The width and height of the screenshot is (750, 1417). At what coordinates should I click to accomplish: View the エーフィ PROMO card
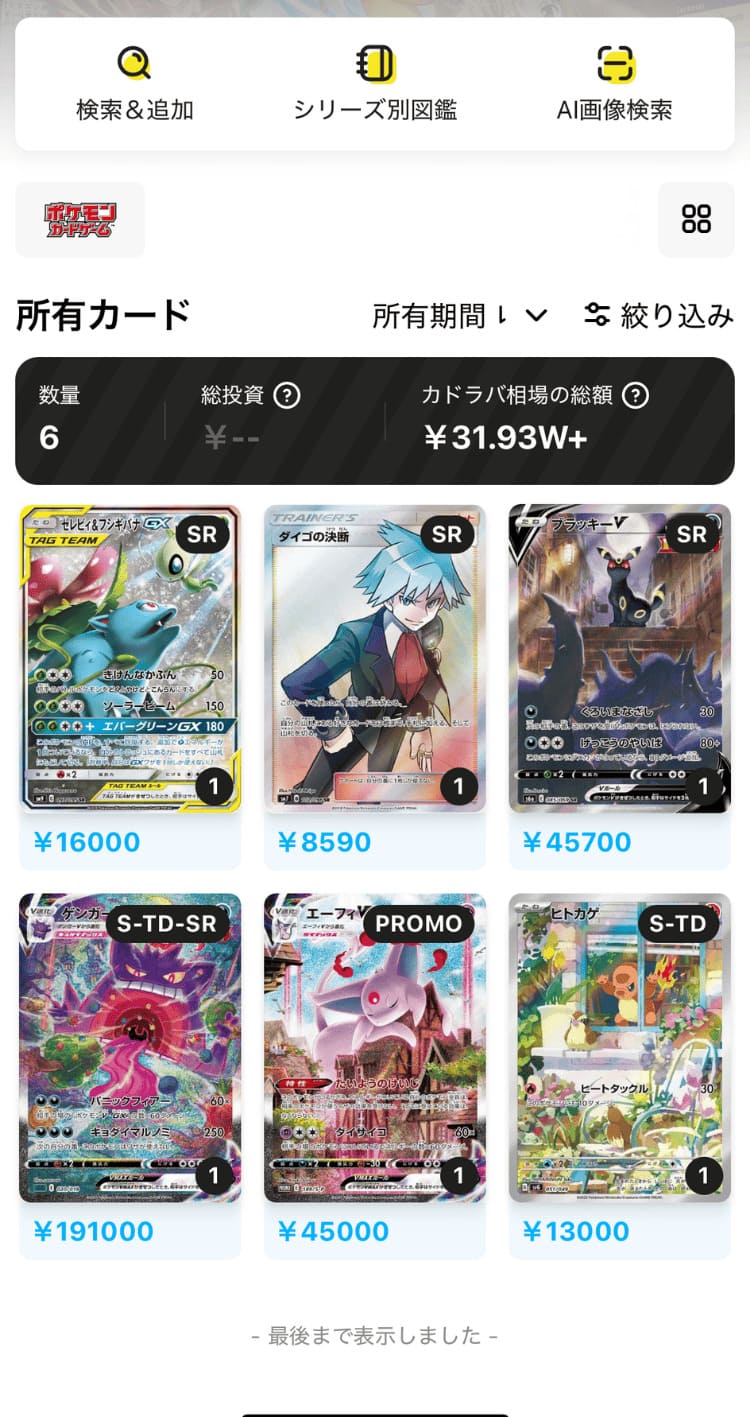(375, 1048)
